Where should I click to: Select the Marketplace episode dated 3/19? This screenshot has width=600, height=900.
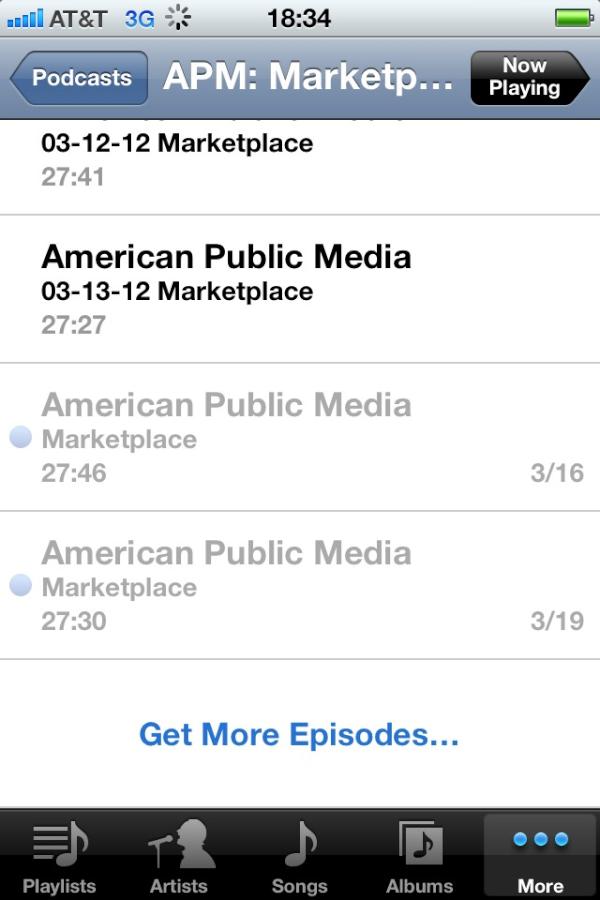point(300,585)
